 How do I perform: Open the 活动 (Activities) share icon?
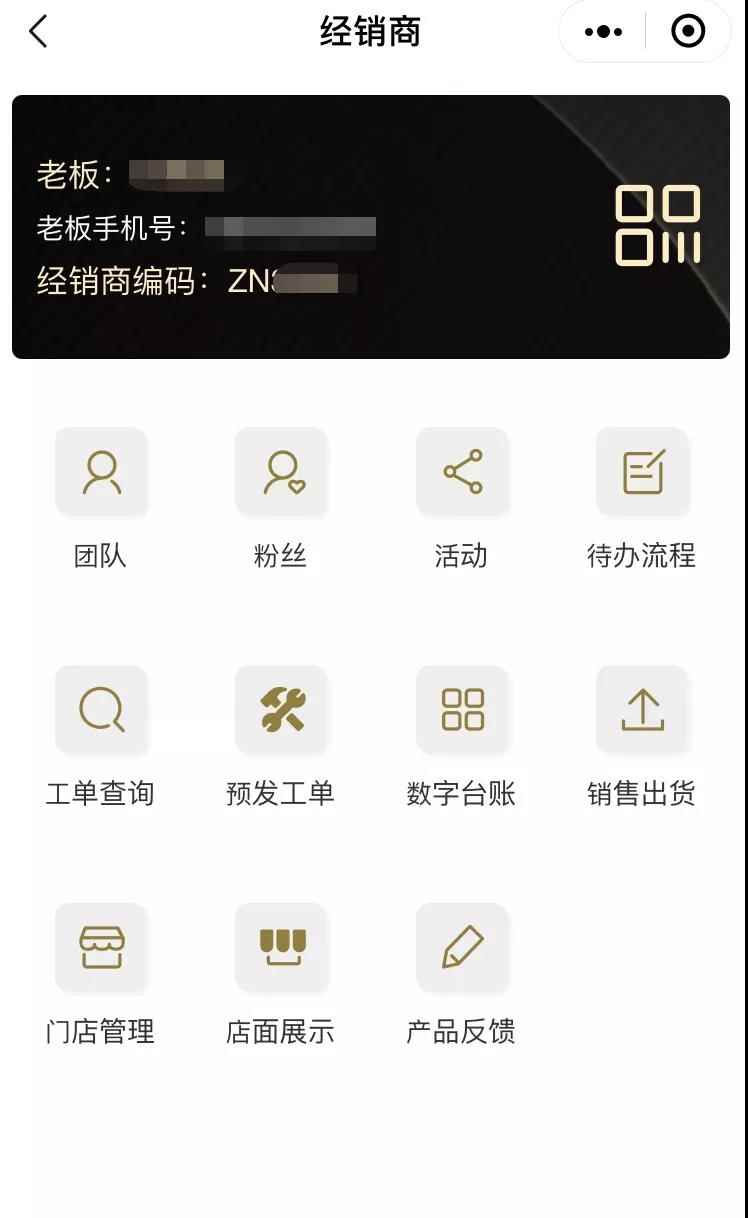pyautogui.click(x=463, y=472)
